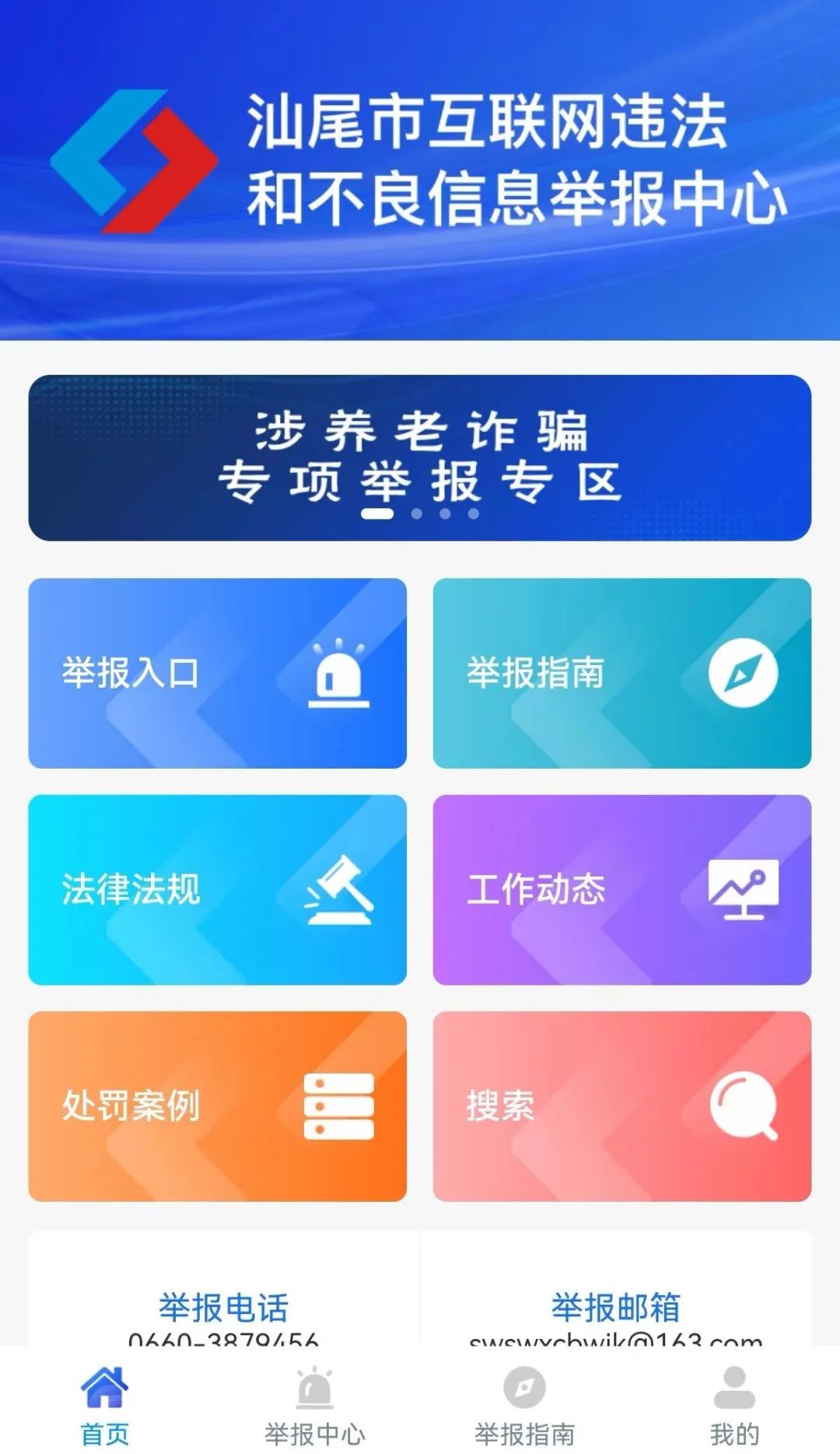Tap the 举报邮箱 email address
840x1454 pixels.
pyautogui.click(x=616, y=1338)
